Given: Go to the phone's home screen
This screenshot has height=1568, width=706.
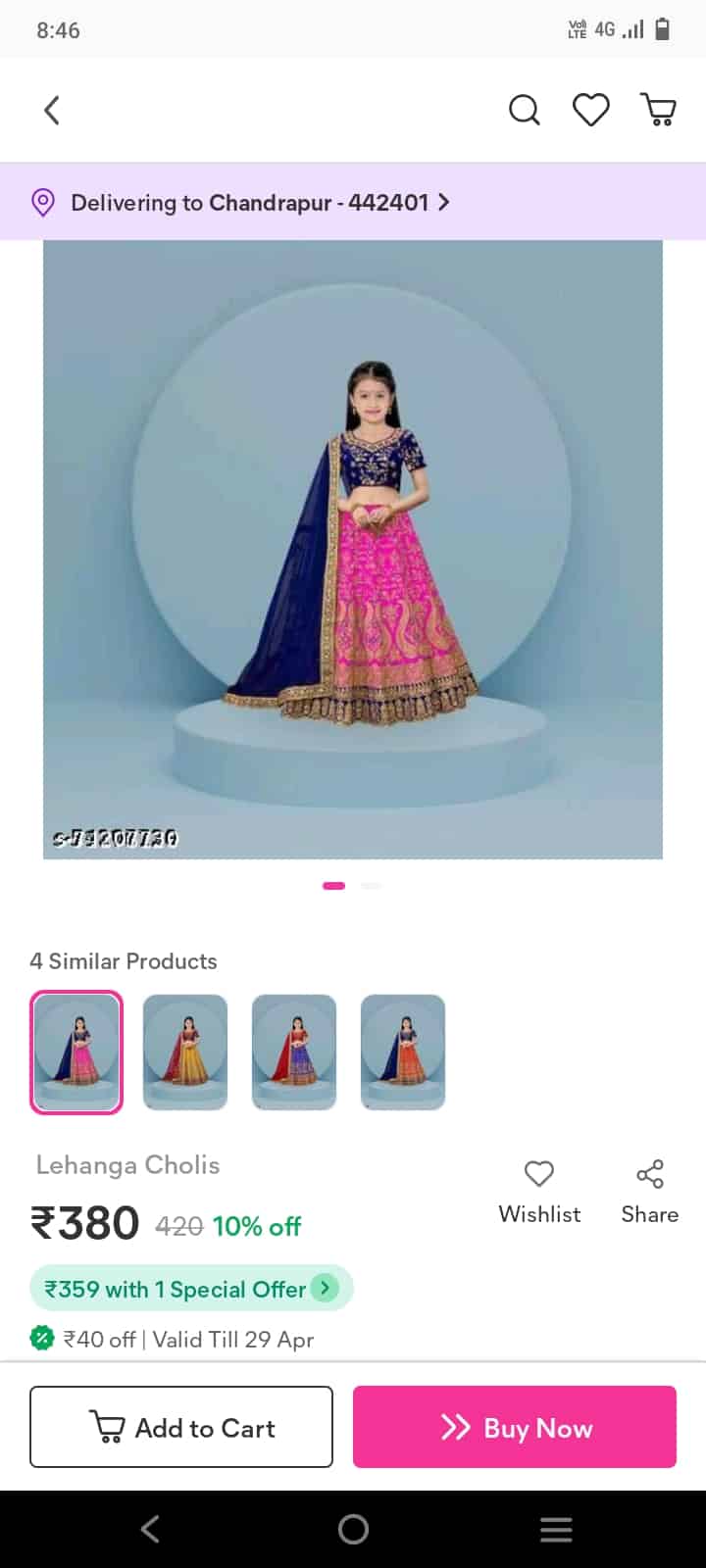Looking at the screenshot, I should coord(353,1529).
